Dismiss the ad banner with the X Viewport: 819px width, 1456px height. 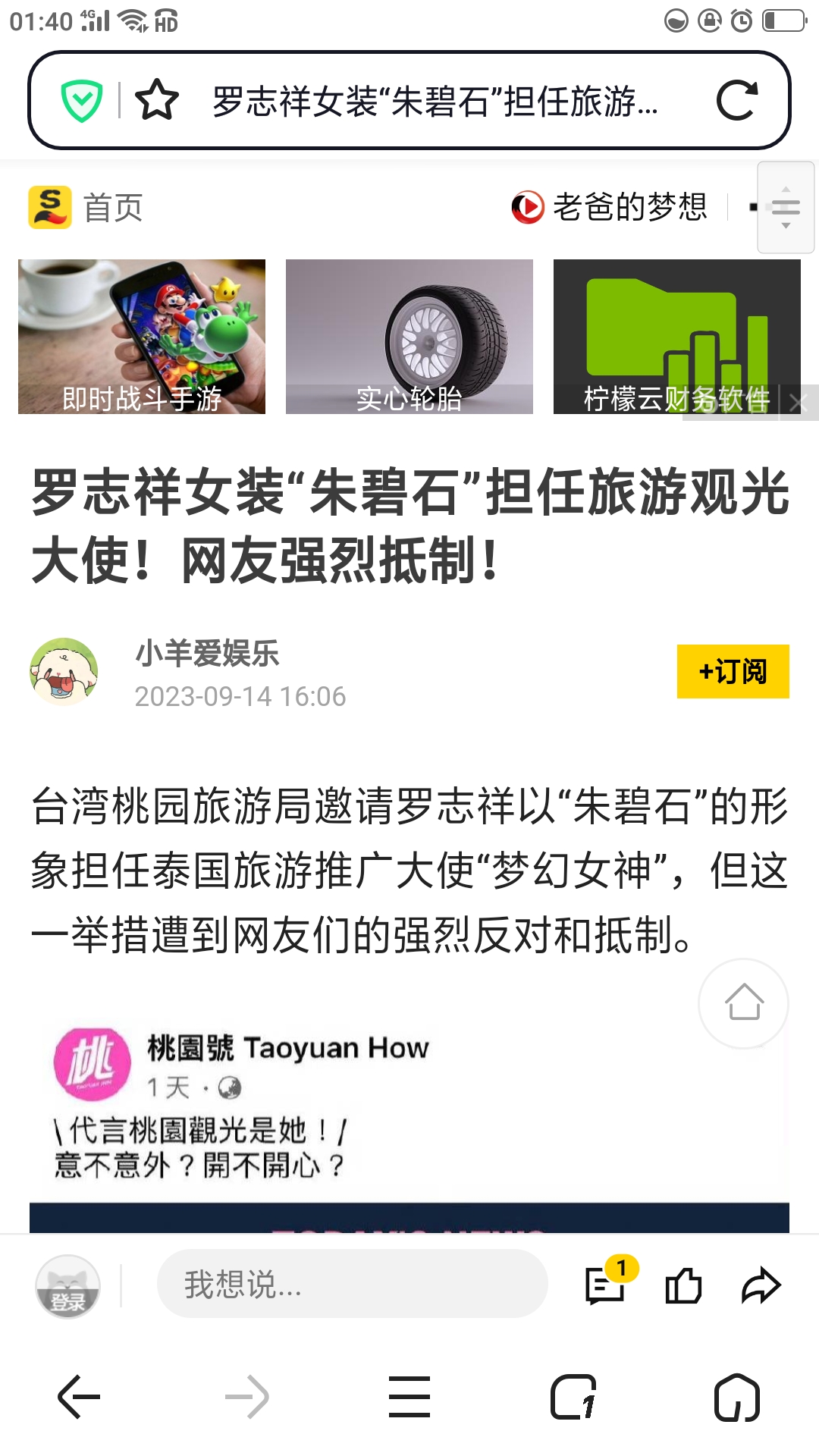798,403
